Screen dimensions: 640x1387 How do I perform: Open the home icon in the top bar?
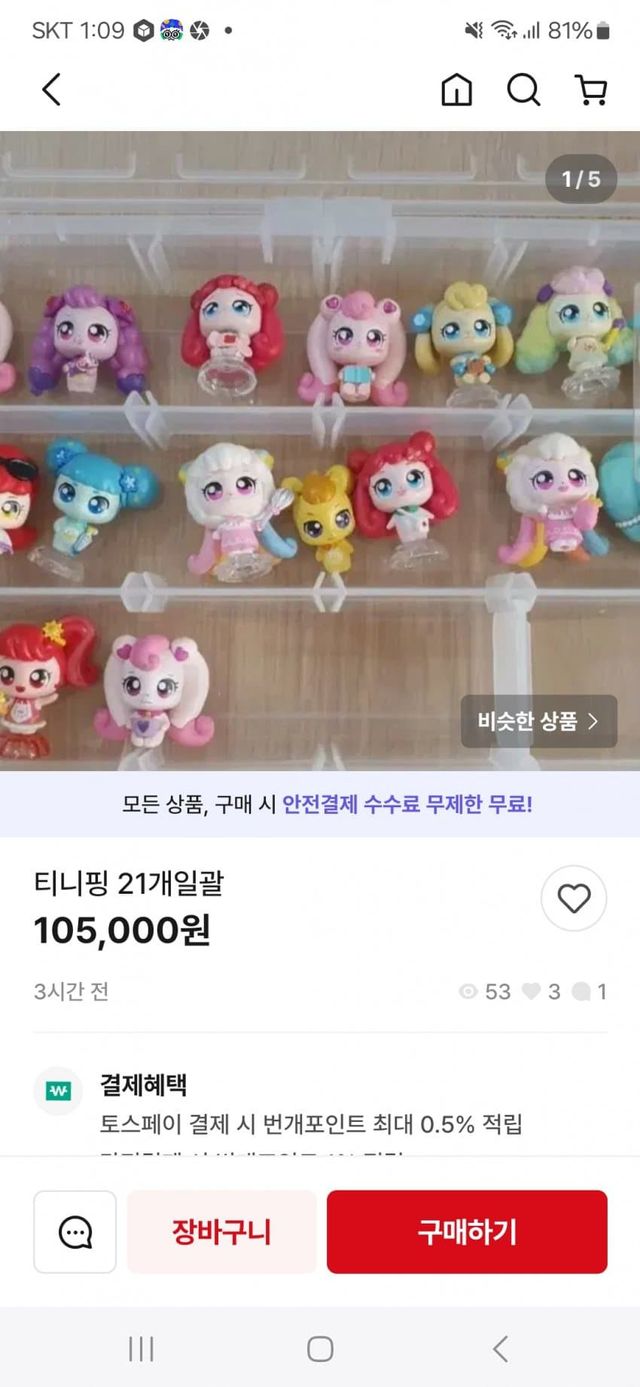click(x=456, y=90)
